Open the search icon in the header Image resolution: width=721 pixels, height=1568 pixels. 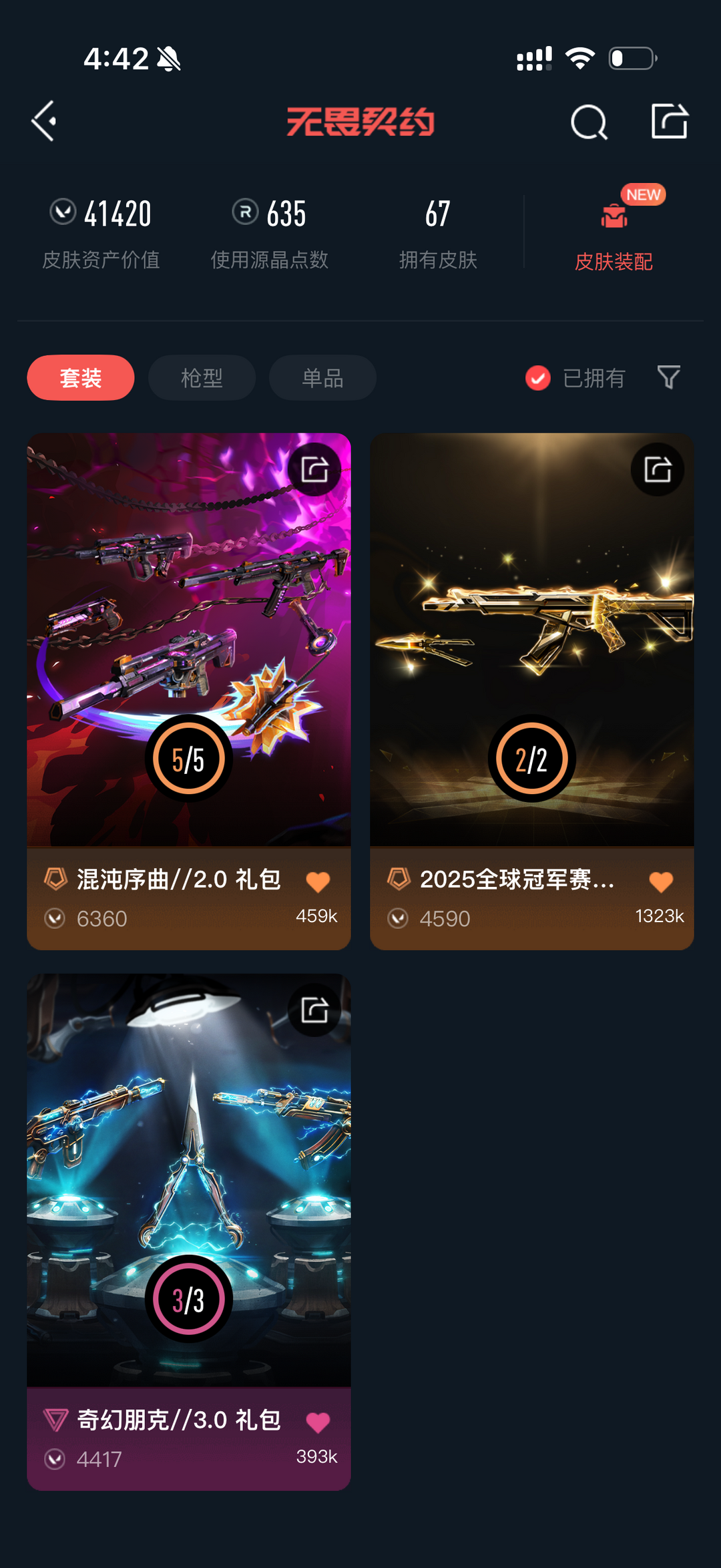click(589, 122)
